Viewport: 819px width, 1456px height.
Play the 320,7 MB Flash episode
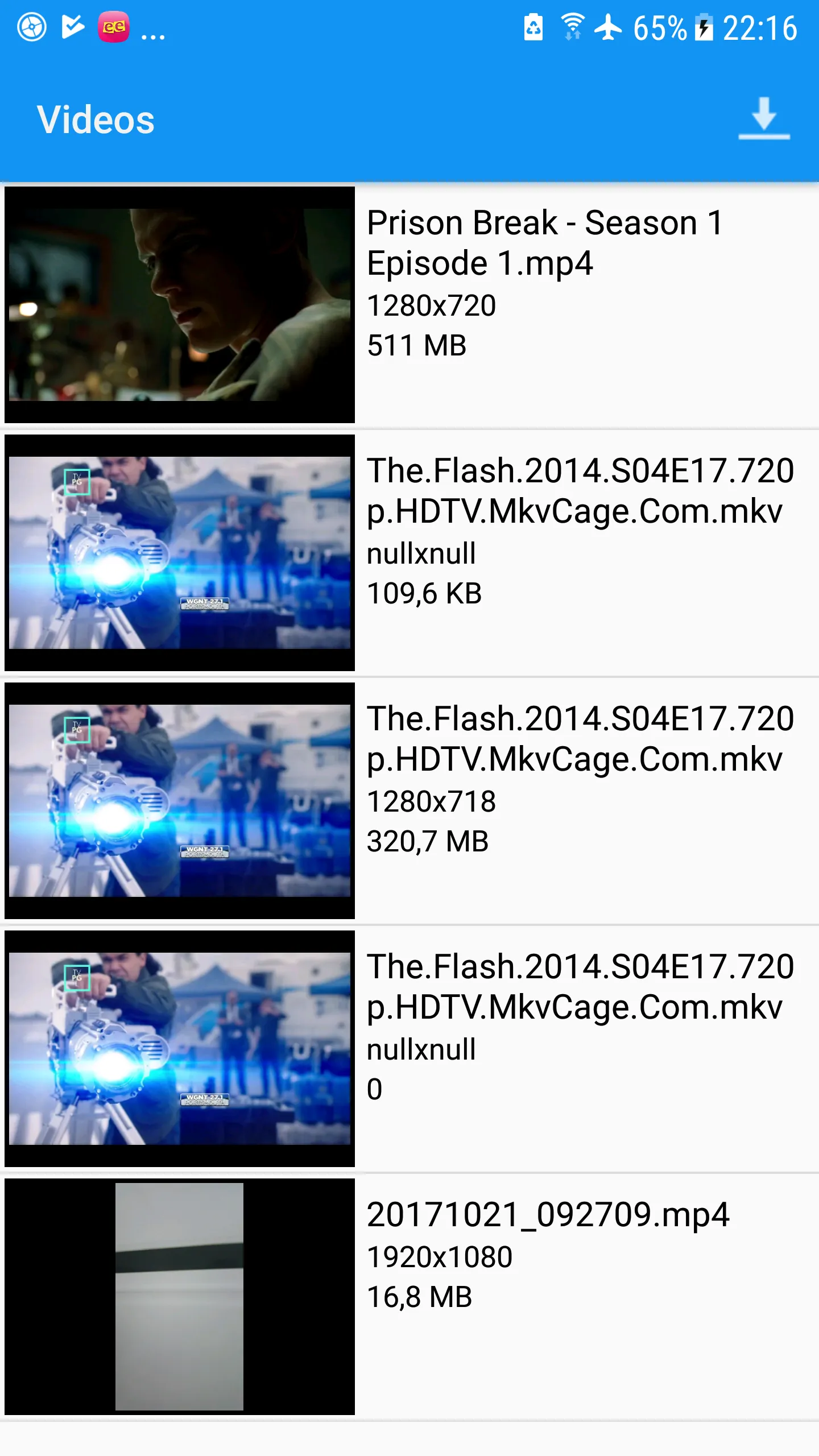click(x=409, y=801)
